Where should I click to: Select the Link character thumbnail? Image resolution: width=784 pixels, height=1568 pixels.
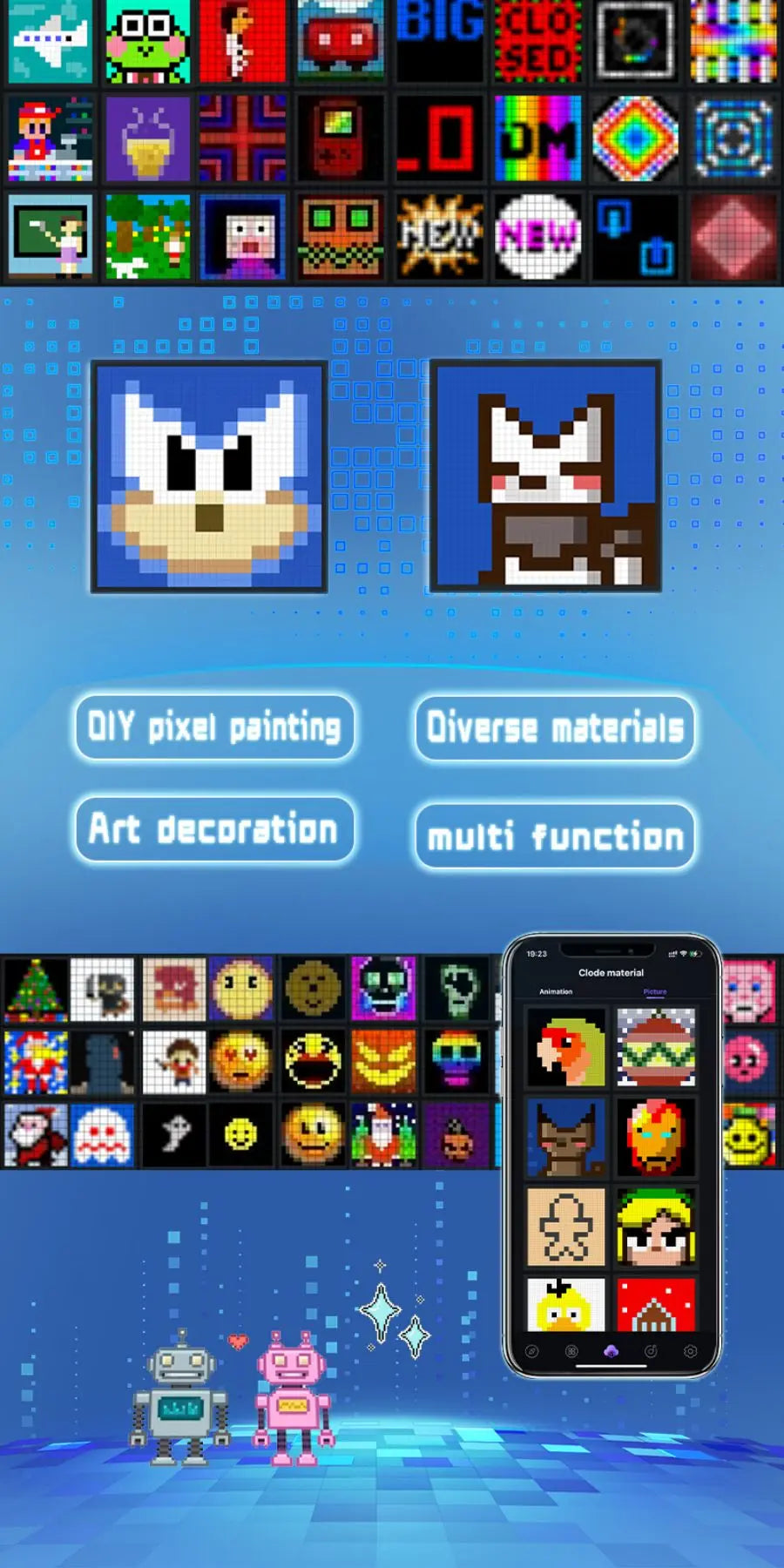click(x=656, y=1225)
